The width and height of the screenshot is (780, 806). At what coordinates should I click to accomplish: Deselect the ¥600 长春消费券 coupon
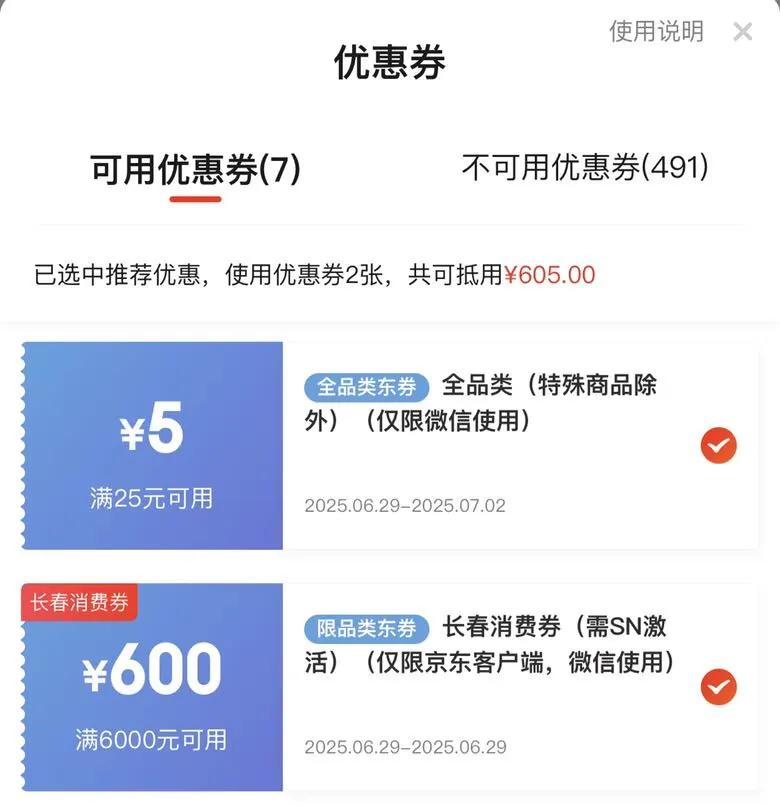[718, 687]
